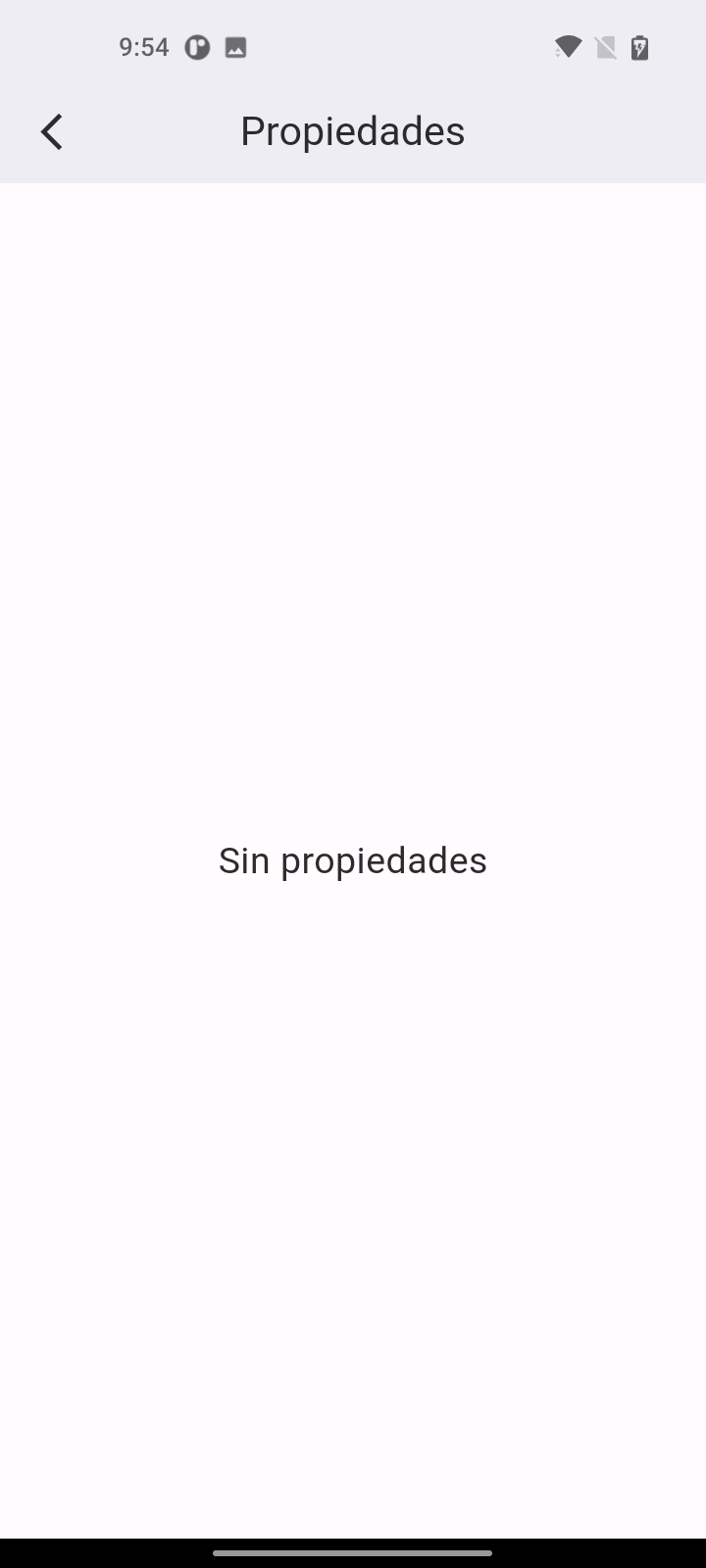706x1568 pixels.
Task: Tap the header bar of Propiedades screen
Action: coord(353,129)
